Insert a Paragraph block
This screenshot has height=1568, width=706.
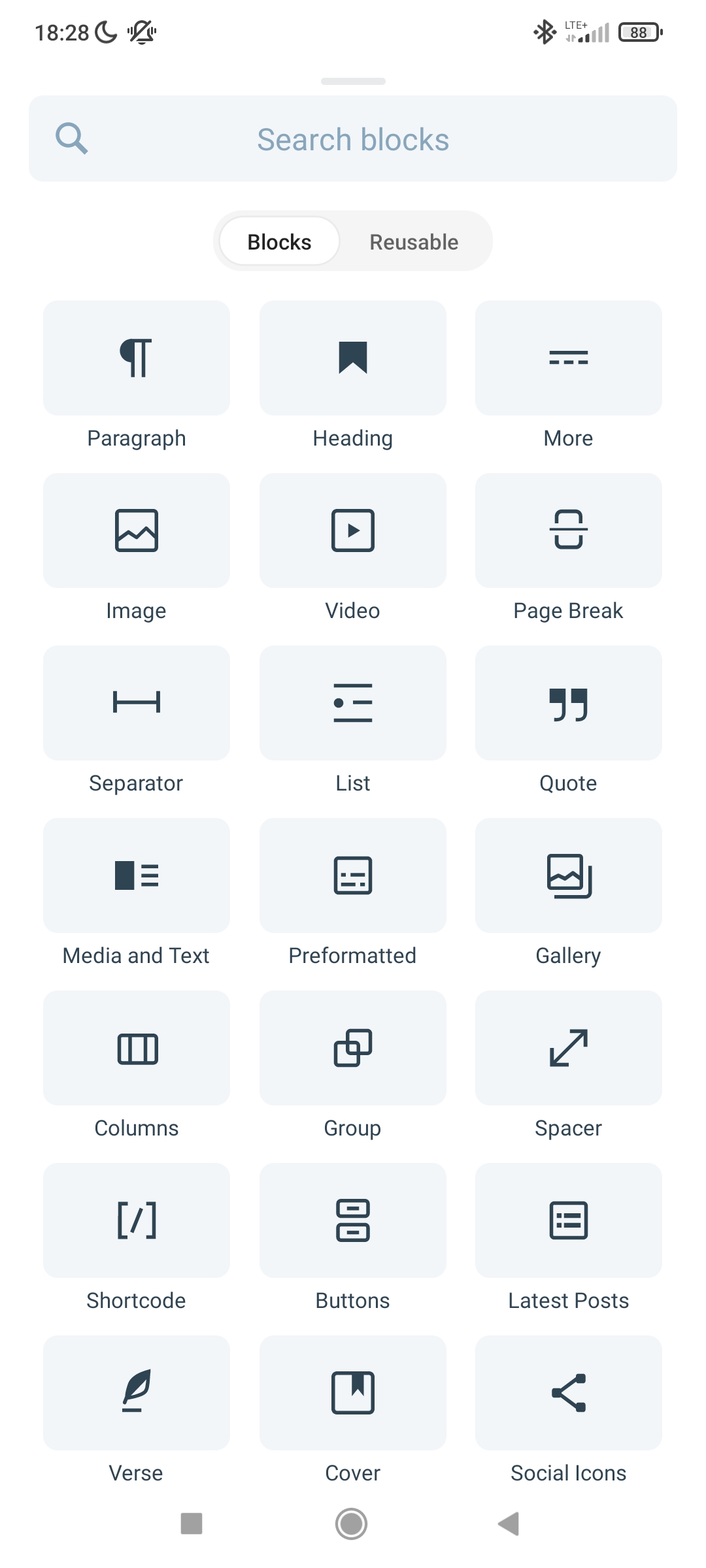point(137,359)
